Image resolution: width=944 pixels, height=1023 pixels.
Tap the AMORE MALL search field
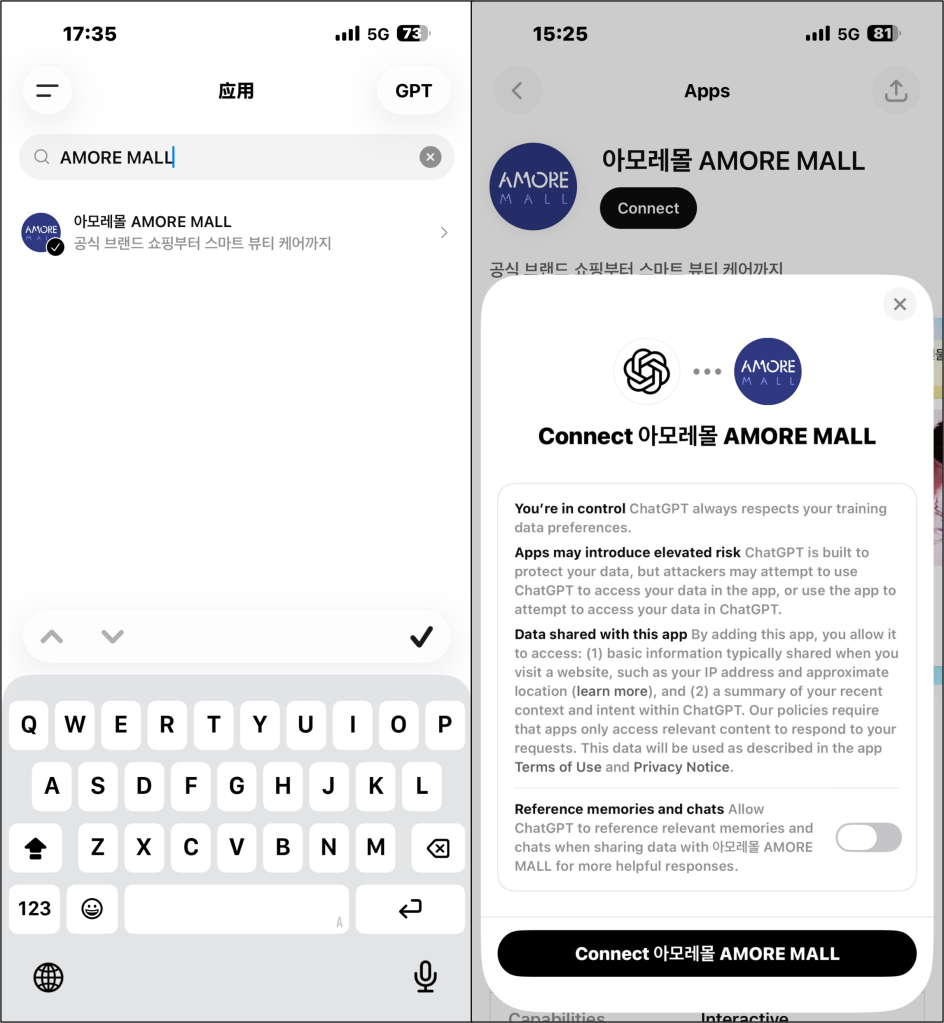230,157
